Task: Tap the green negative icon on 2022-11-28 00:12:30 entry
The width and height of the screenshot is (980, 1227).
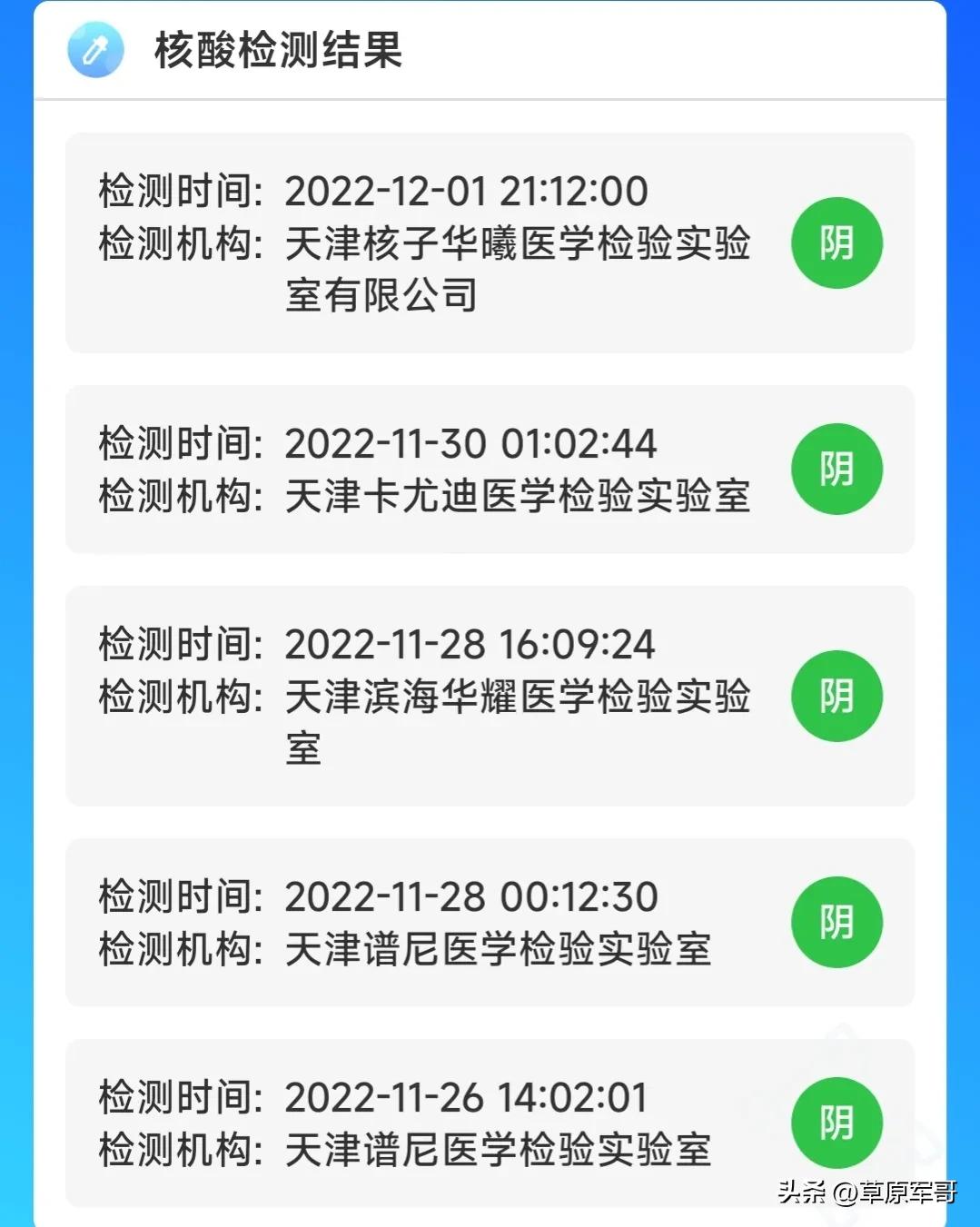Action: (836, 921)
